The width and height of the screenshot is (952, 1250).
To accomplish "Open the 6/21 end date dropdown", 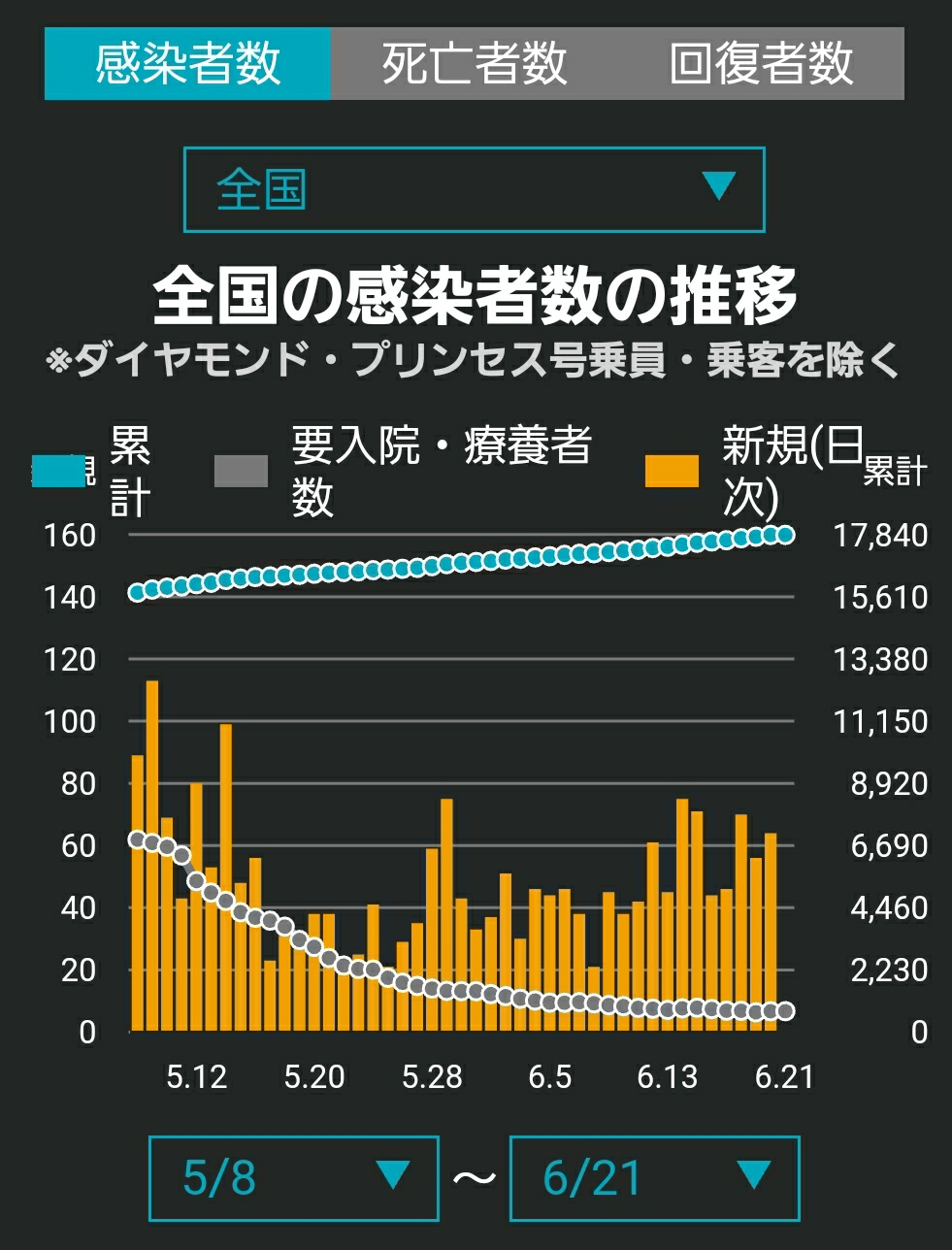I will [655, 1178].
